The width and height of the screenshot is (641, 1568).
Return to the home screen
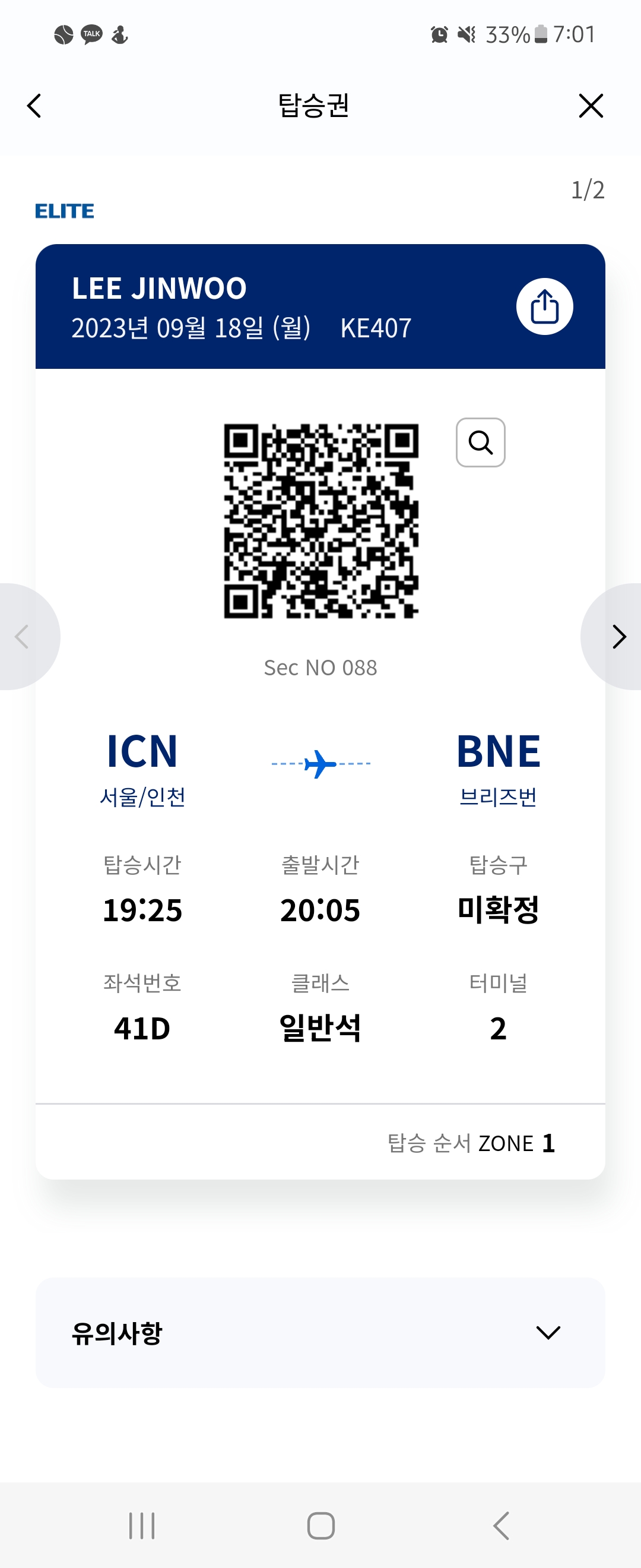tap(320, 1525)
